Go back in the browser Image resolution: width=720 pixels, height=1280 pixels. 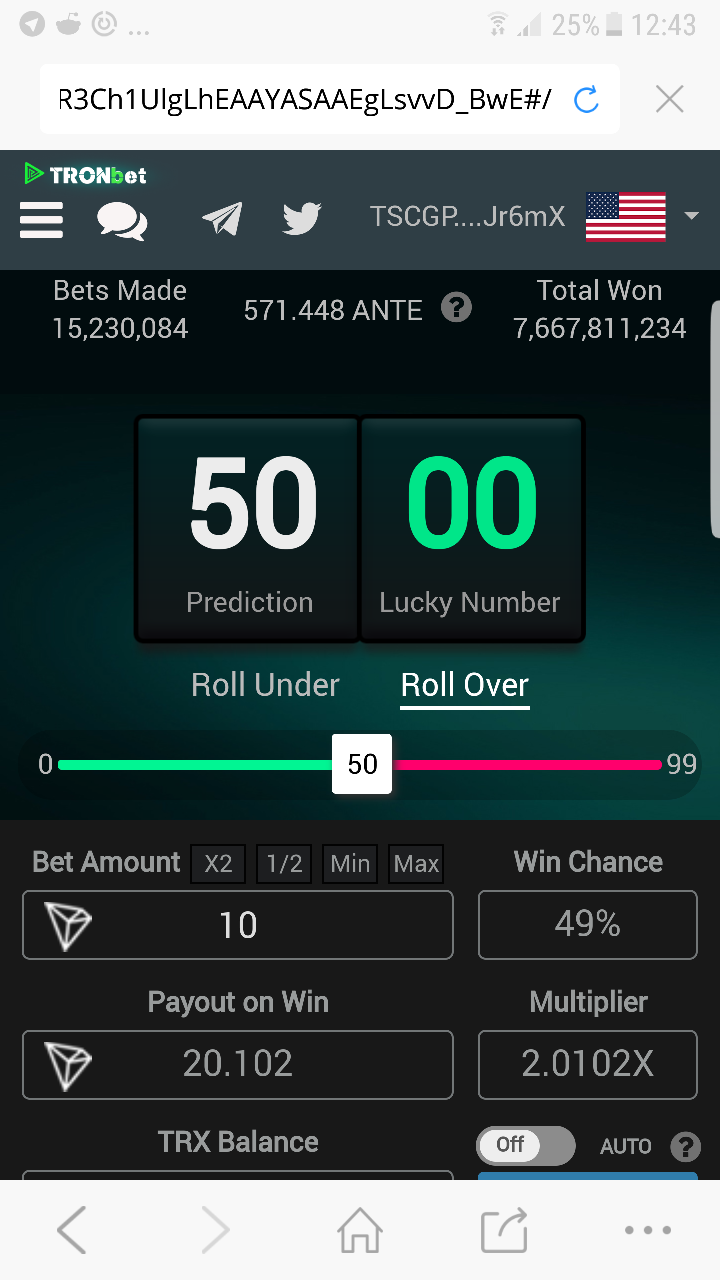click(x=72, y=1230)
